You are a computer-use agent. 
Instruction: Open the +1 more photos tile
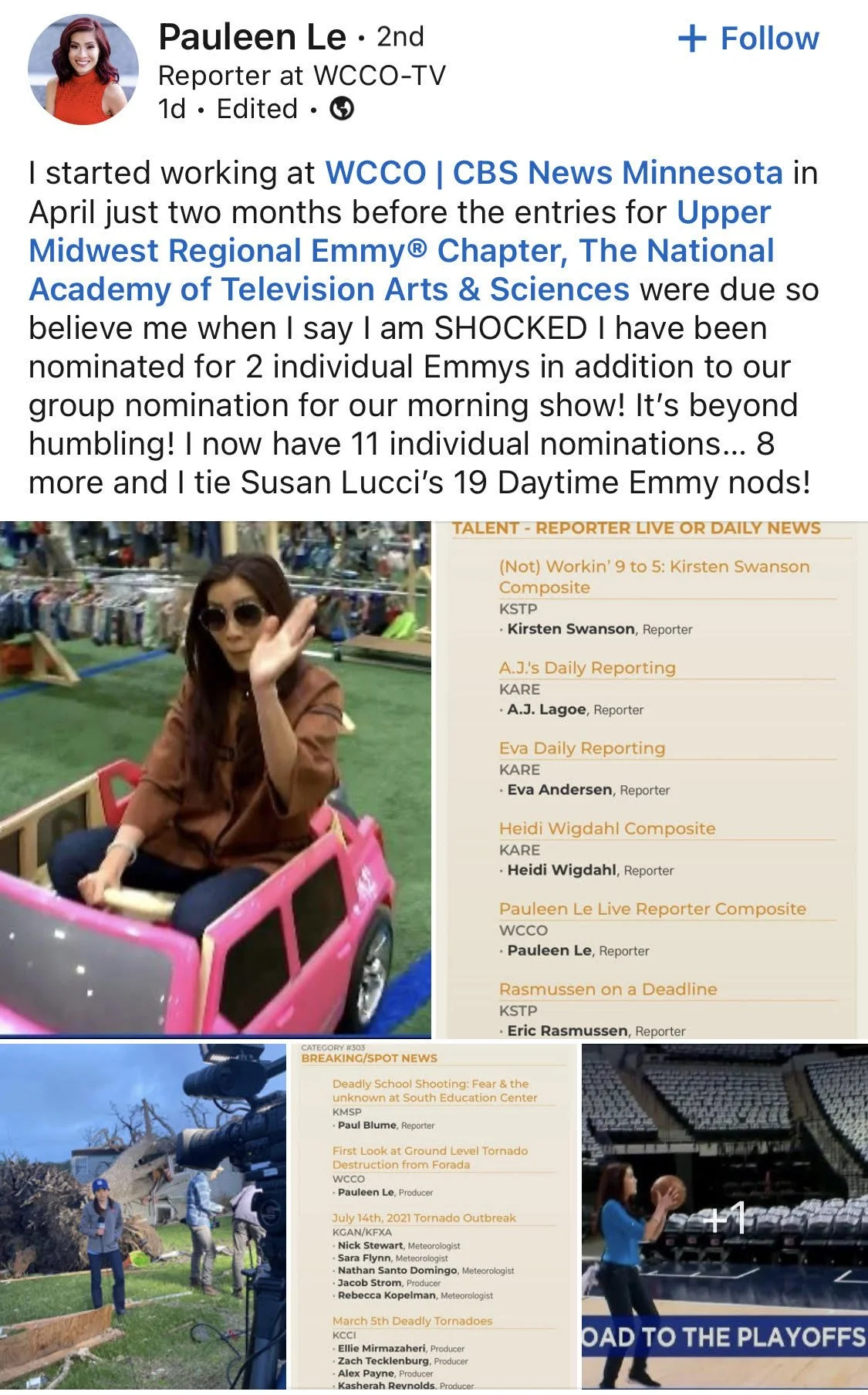coord(724,1217)
